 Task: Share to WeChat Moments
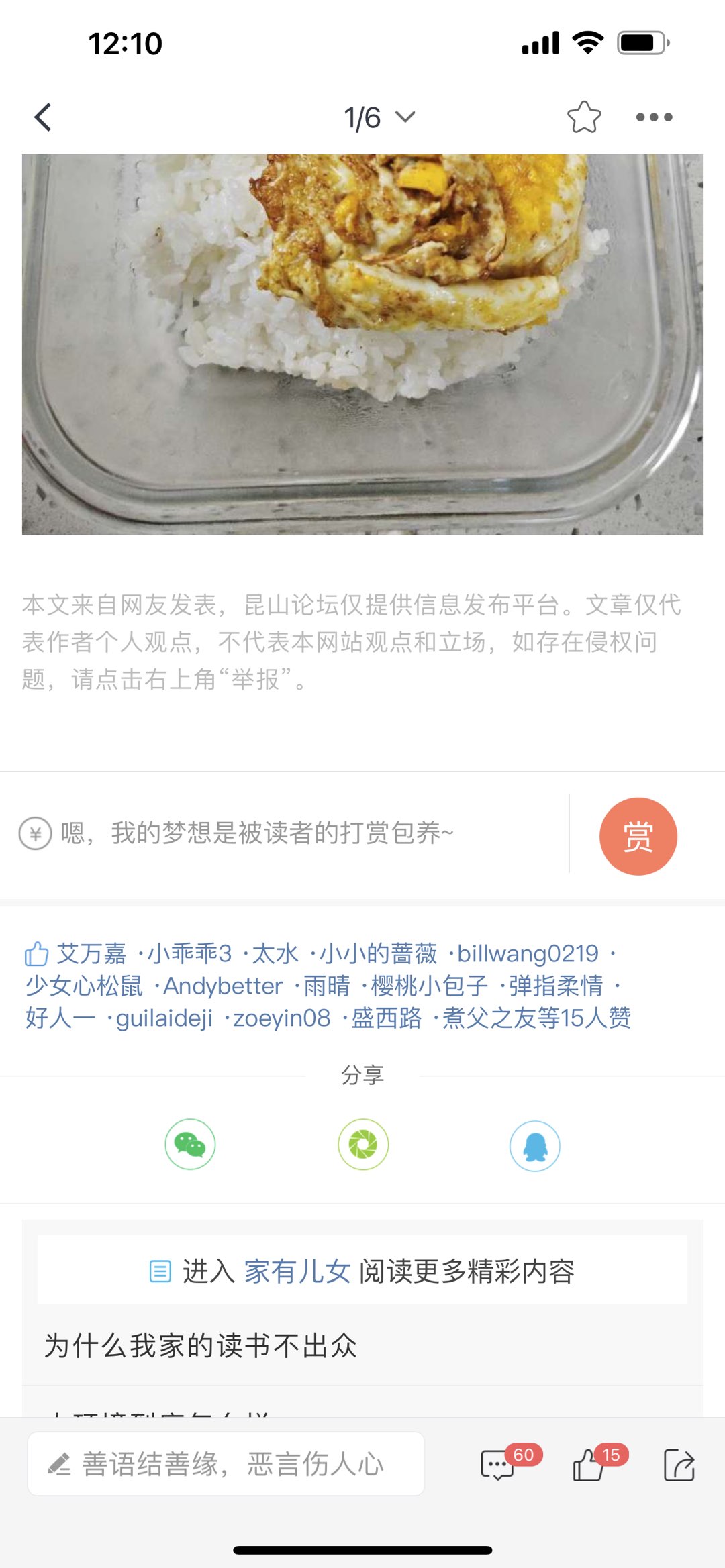pyautogui.click(x=363, y=1145)
